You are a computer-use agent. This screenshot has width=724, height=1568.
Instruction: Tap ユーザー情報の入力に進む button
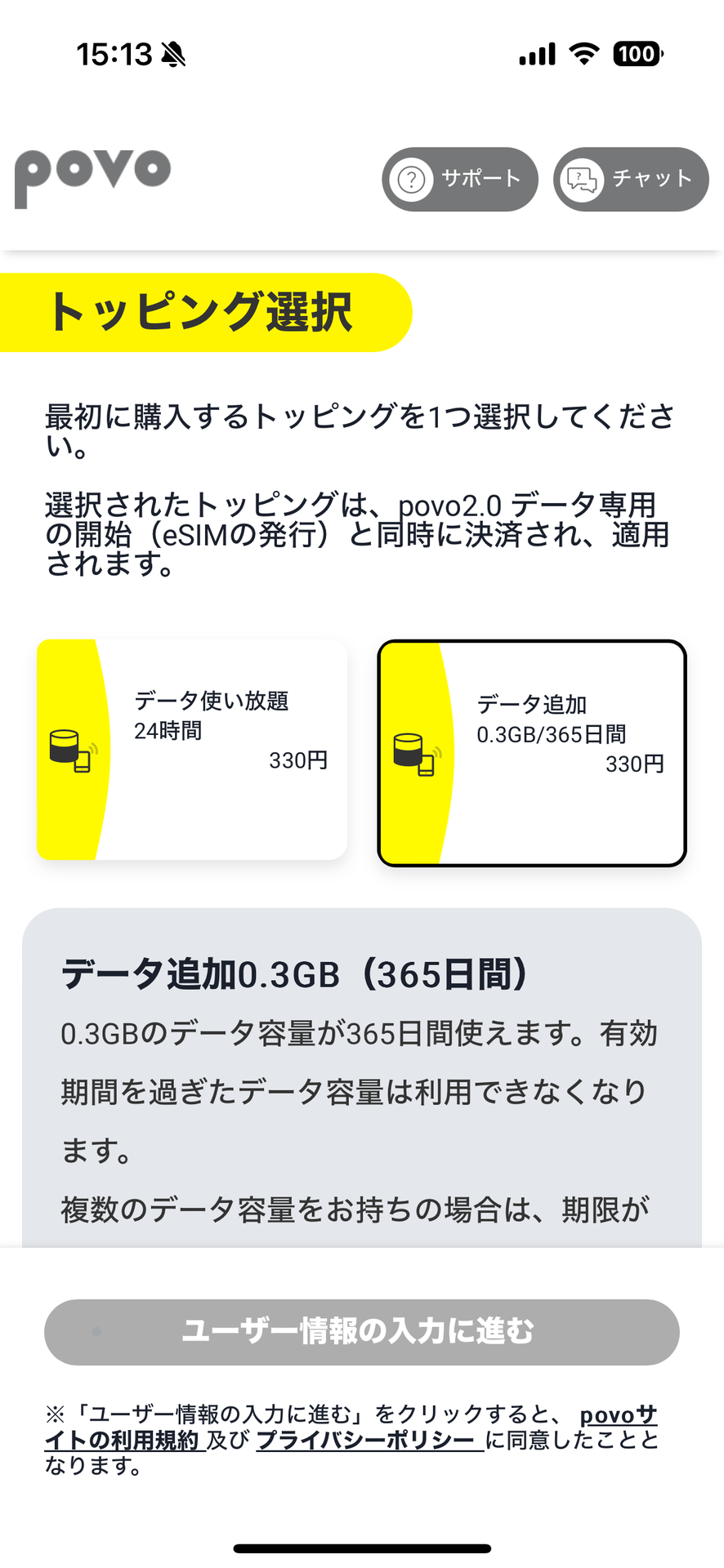pyautogui.click(x=361, y=1331)
